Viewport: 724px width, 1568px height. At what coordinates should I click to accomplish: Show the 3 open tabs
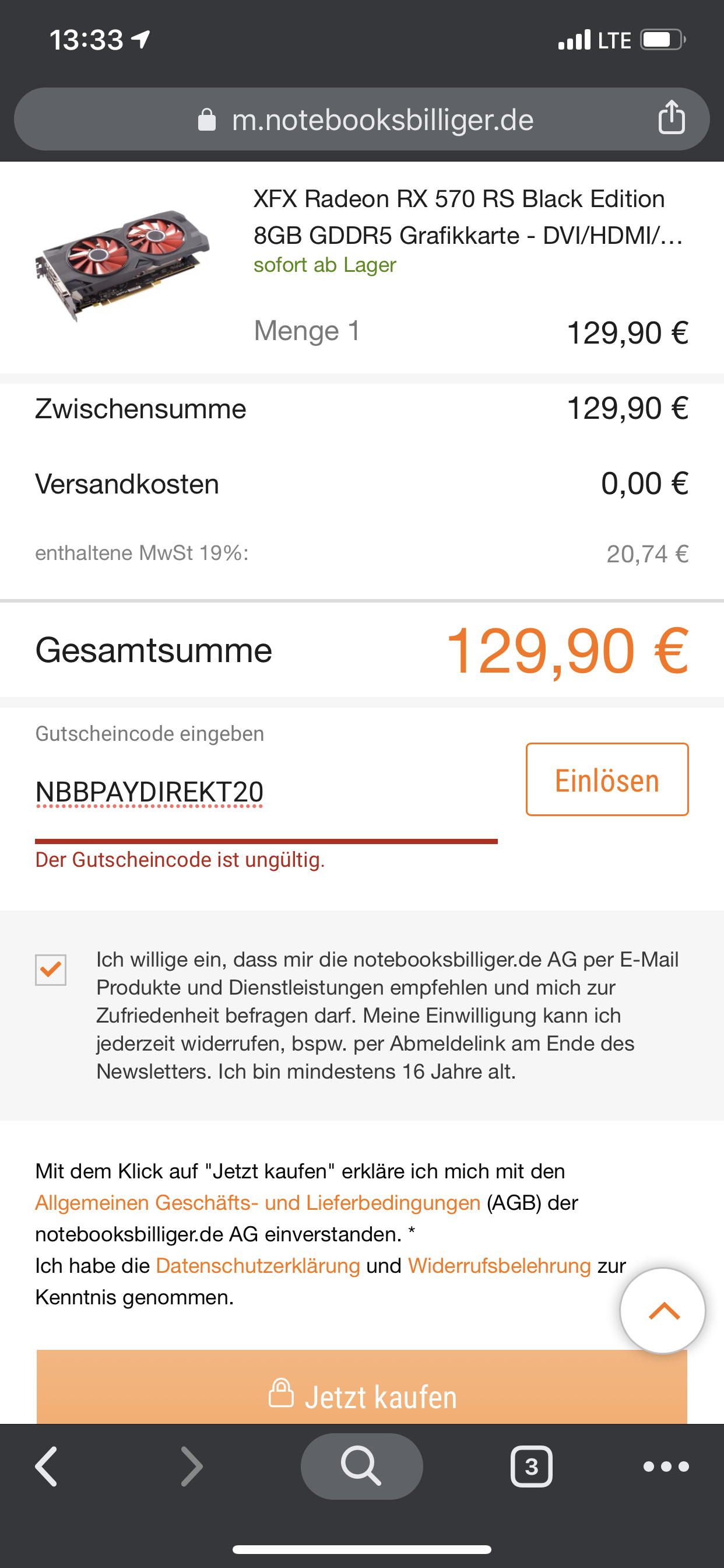click(531, 1466)
